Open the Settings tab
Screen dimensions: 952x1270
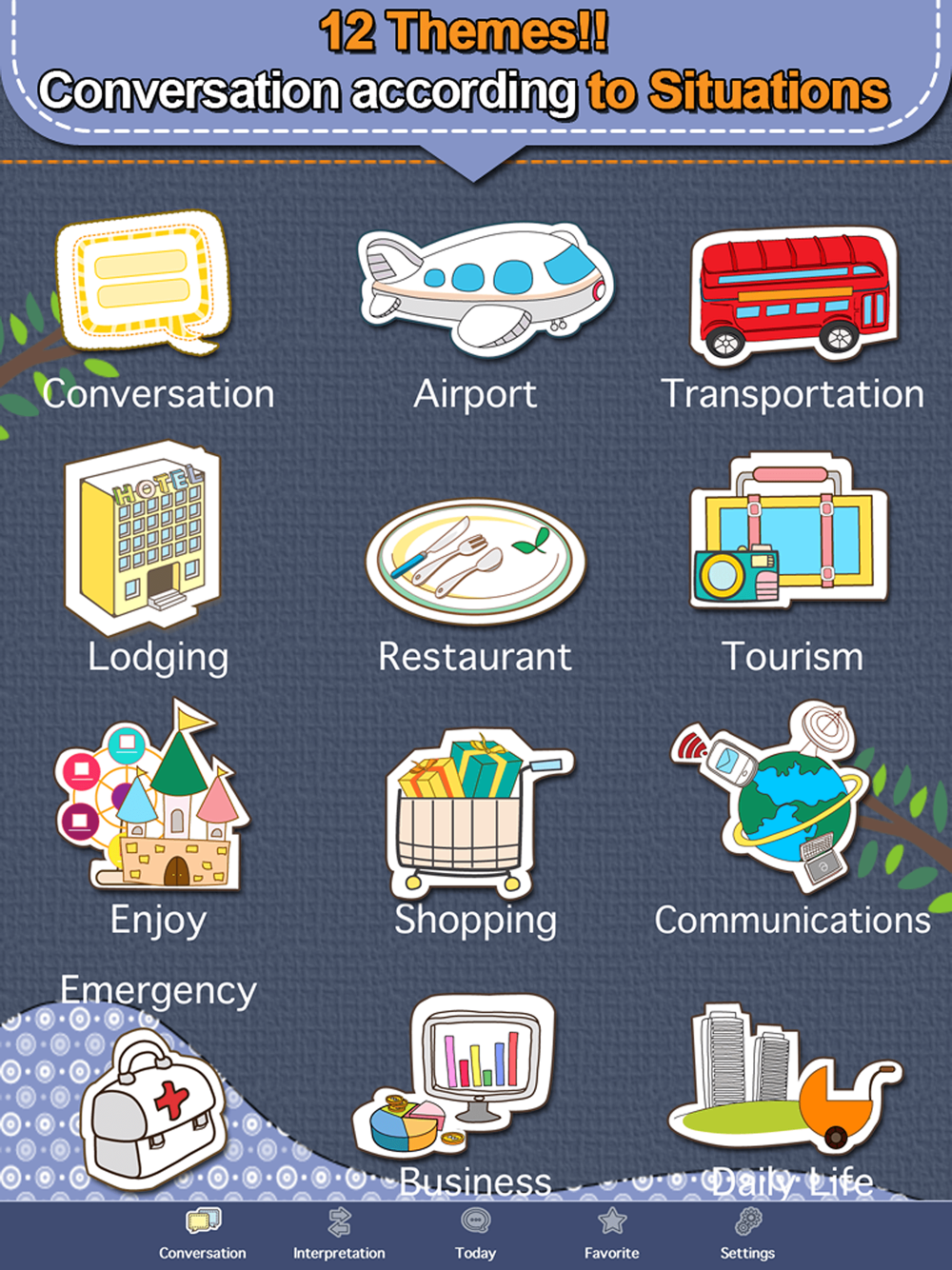[x=747, y=1235]
